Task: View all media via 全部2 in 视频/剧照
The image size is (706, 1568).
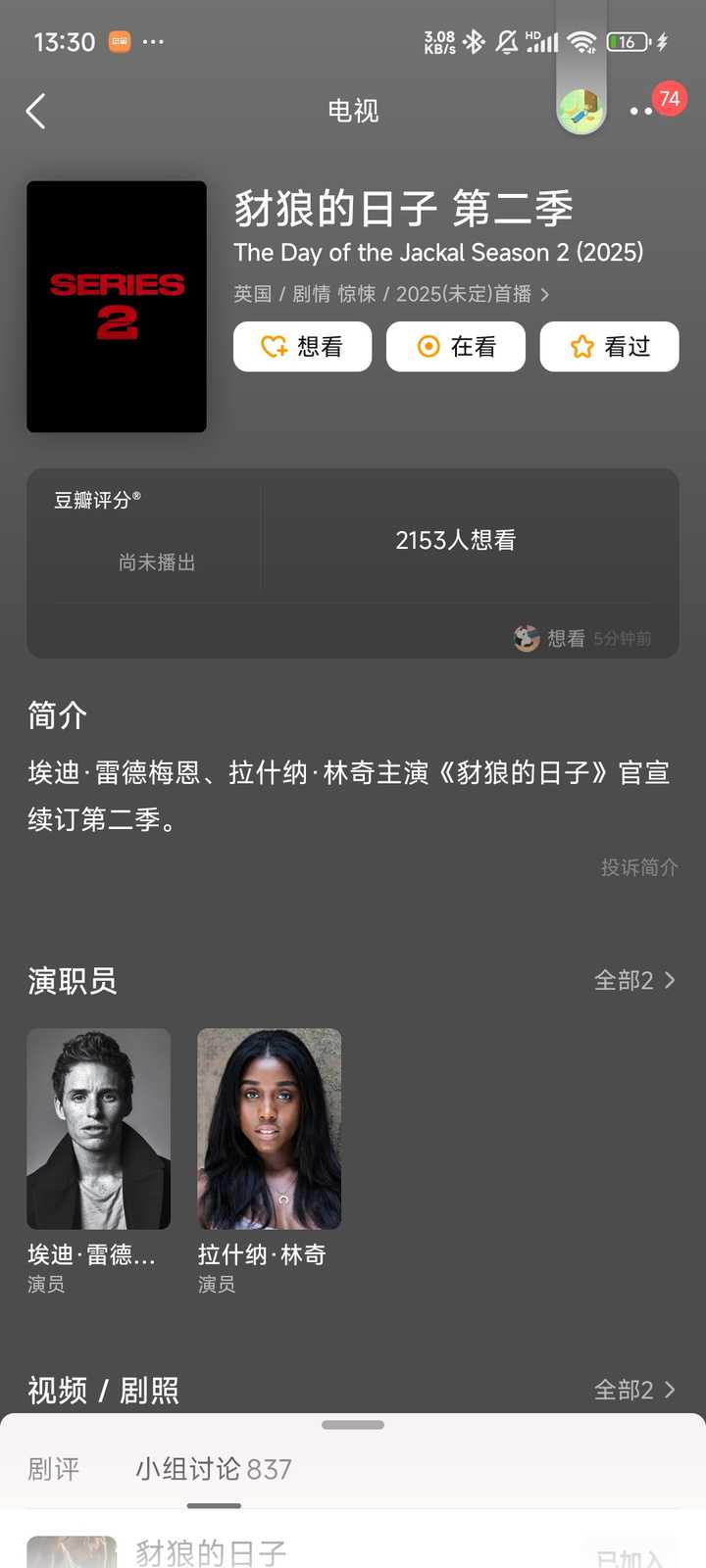Action: (634, 1390)
